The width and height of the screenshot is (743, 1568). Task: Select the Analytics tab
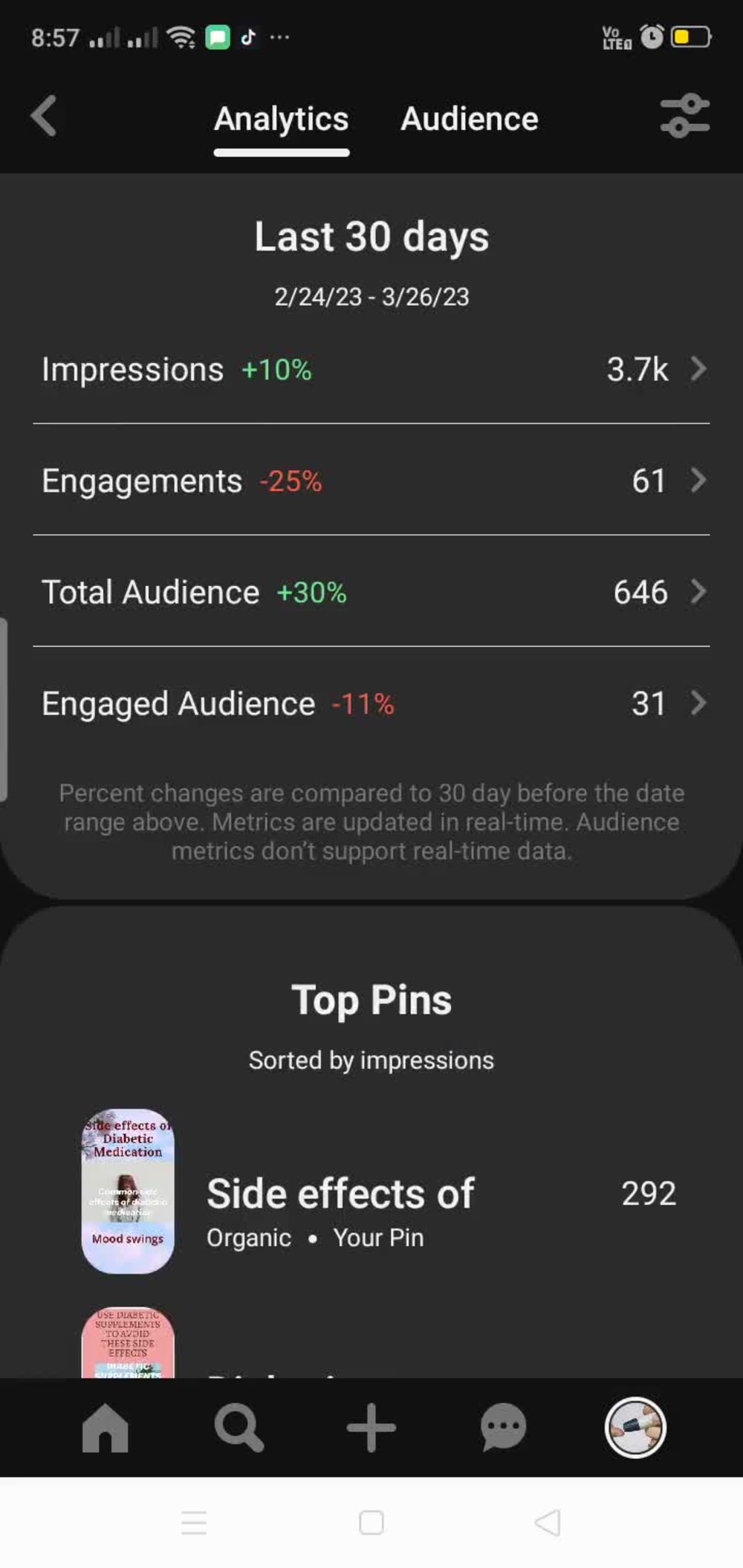pos(282,119)
